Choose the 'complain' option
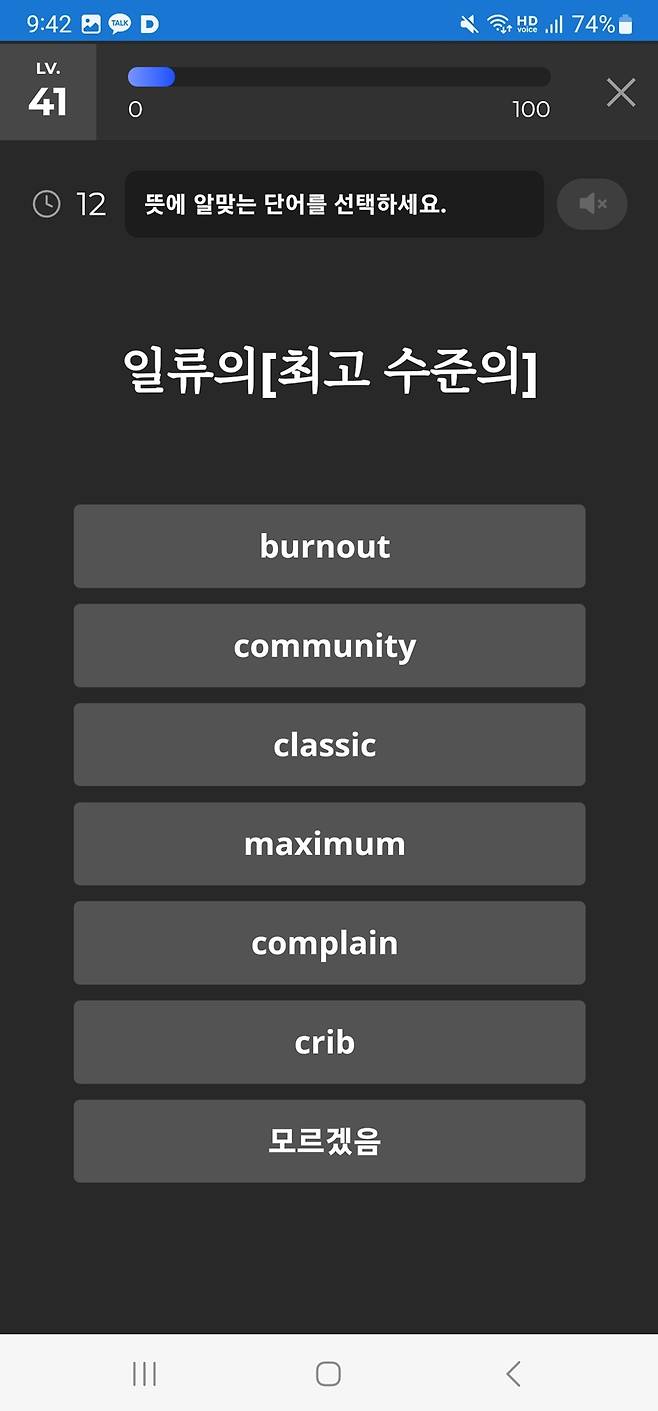 click(329, 942)
